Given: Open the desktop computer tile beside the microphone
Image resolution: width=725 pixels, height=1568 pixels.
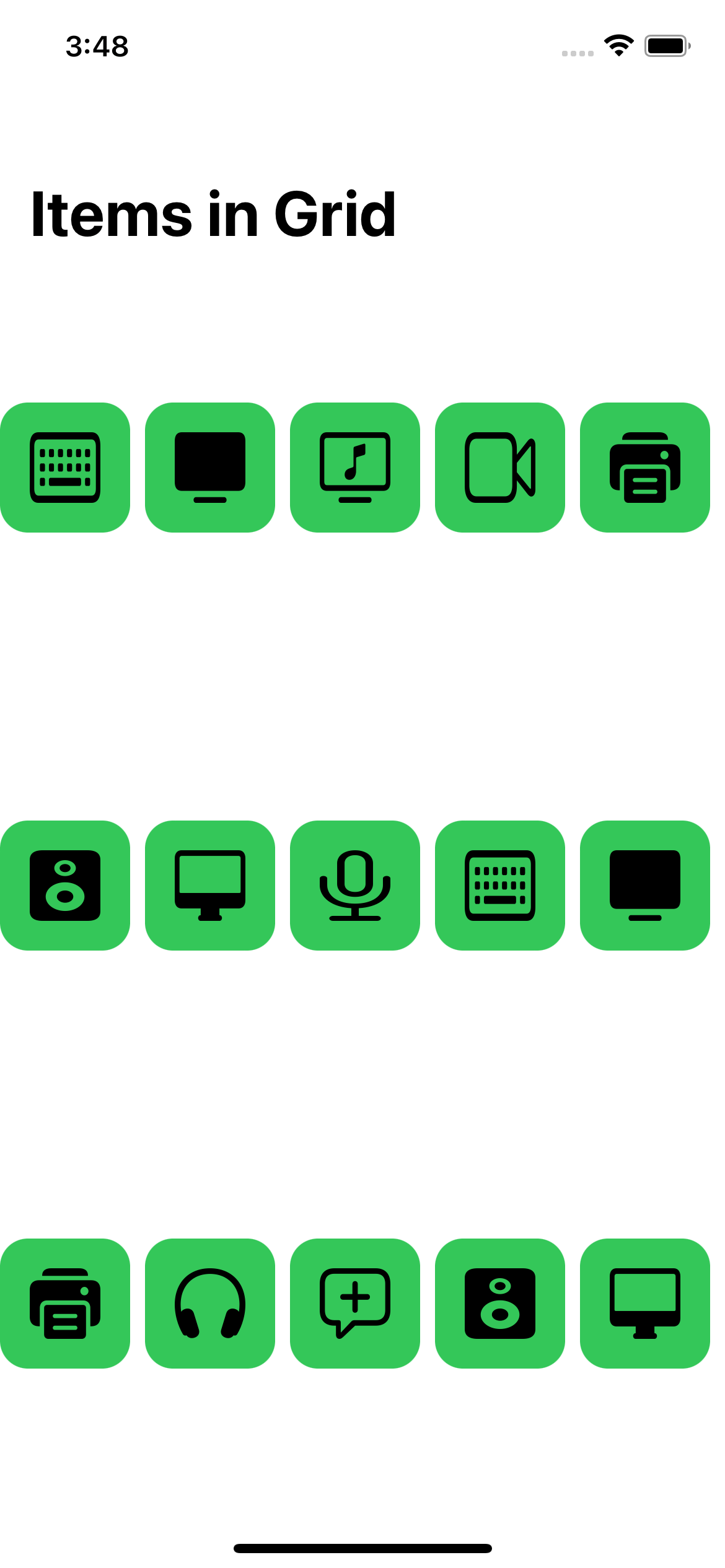Looking at the screenshot, I should coord(209,886).
